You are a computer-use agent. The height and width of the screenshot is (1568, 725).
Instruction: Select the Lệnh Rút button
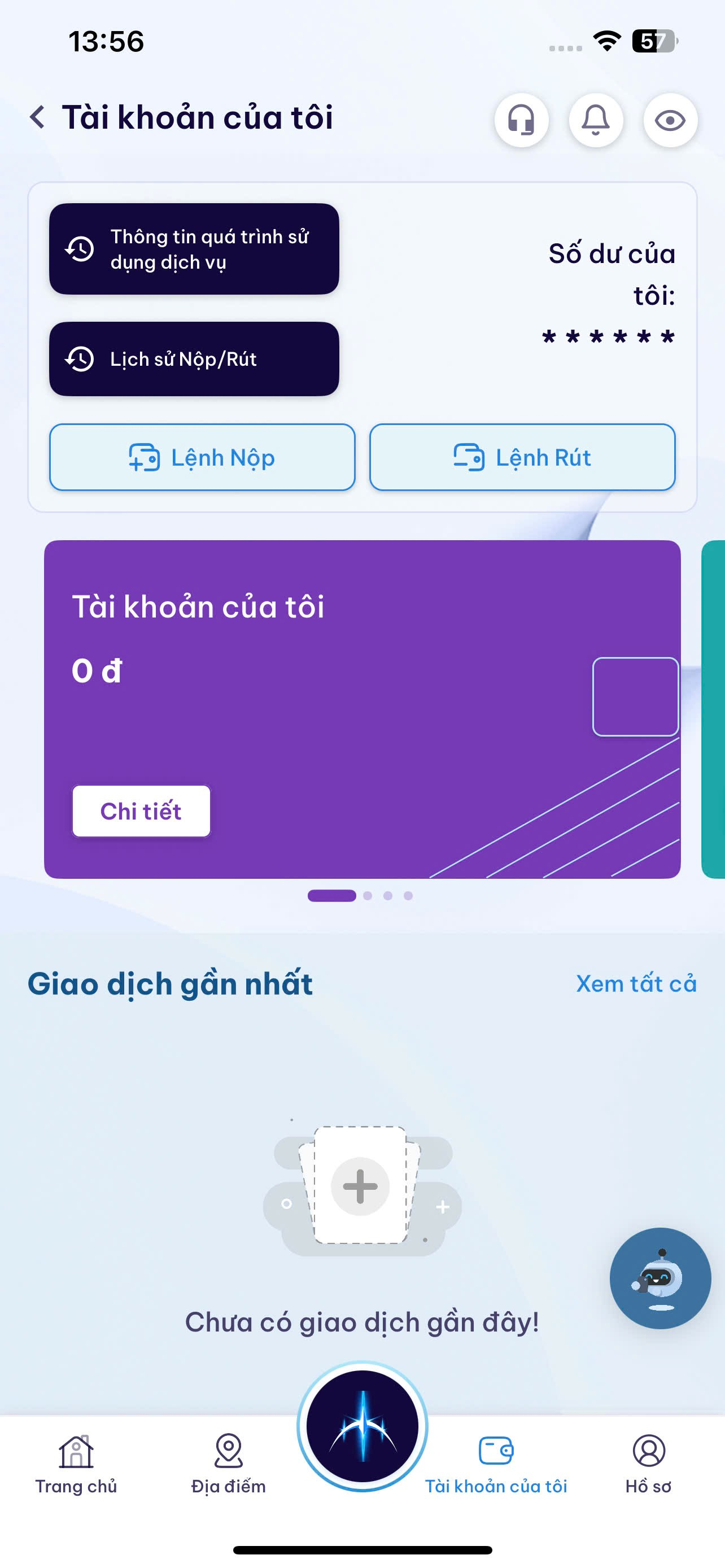522,457
